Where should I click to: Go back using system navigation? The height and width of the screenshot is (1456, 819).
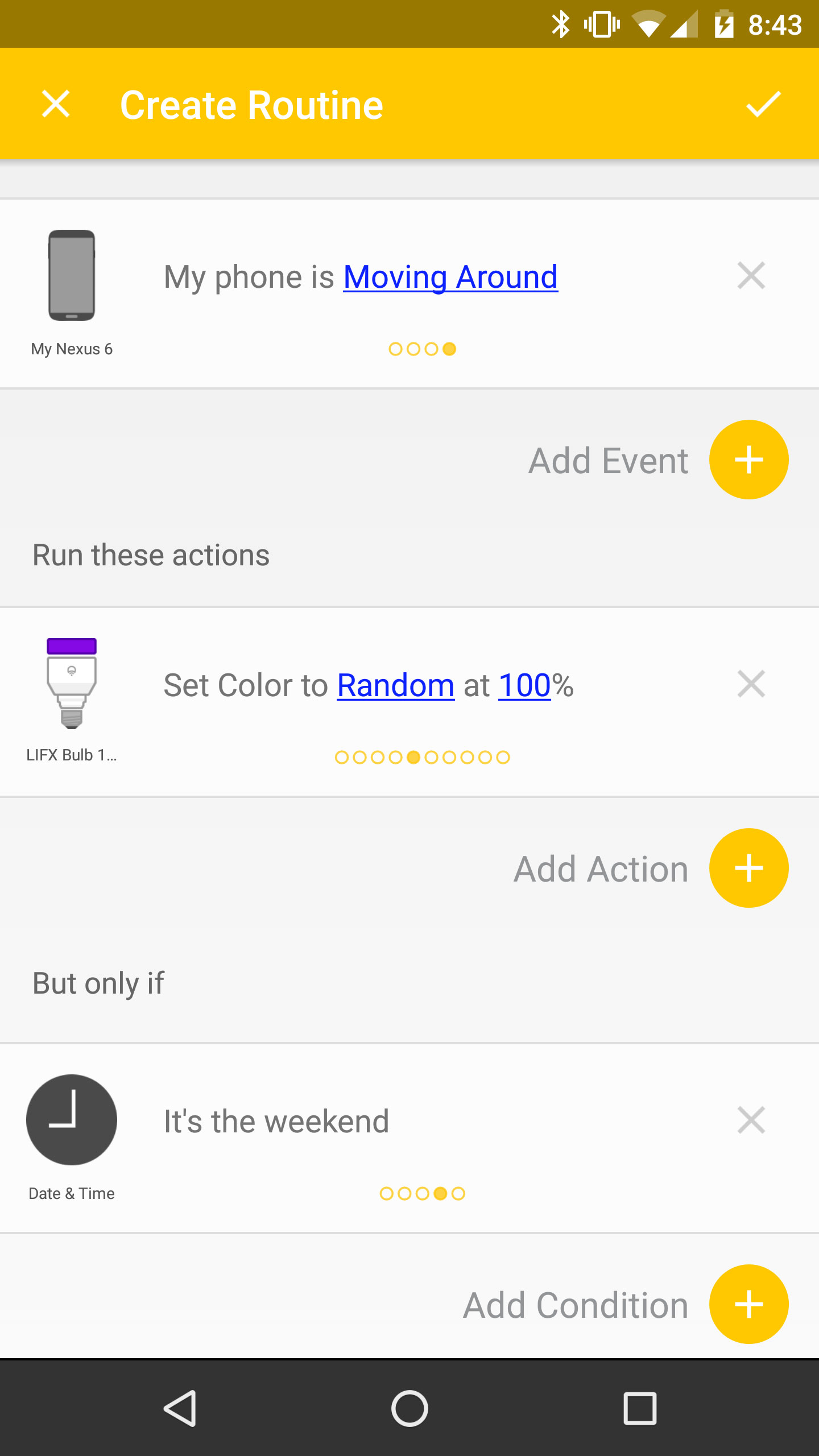pos(180,1408)
